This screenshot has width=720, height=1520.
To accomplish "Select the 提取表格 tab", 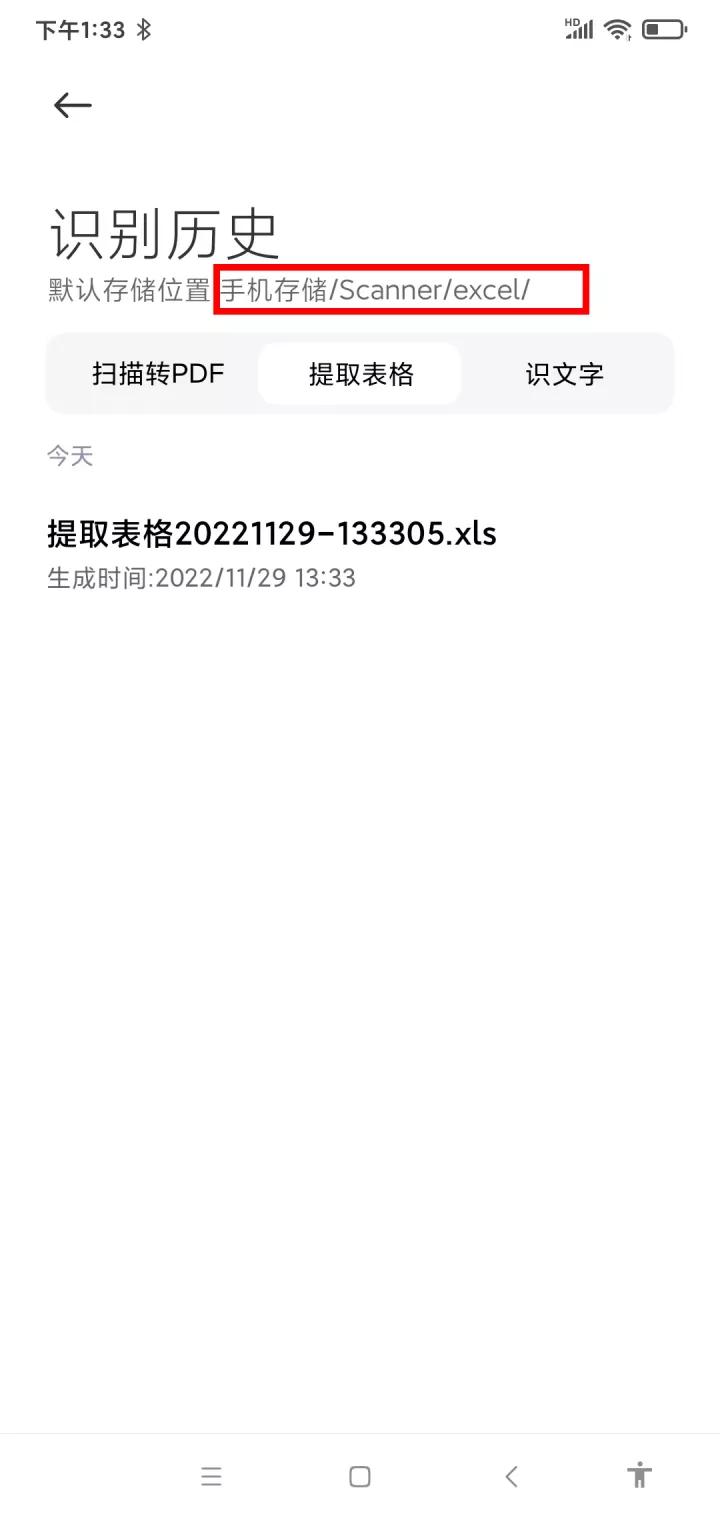I will [360, 374].
